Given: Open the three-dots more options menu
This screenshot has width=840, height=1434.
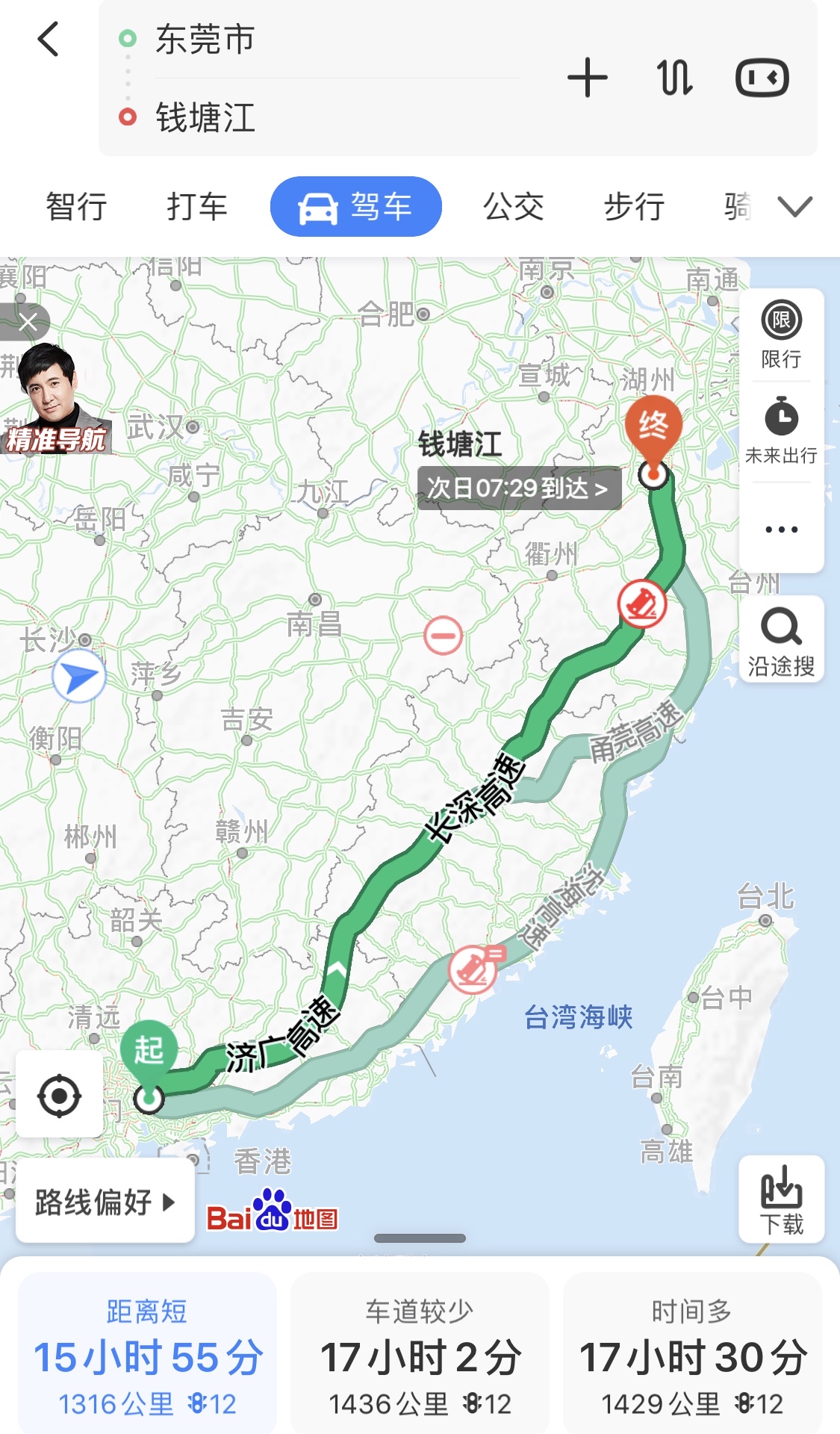Looking at the screenshot, I should (x=781, y=530).
